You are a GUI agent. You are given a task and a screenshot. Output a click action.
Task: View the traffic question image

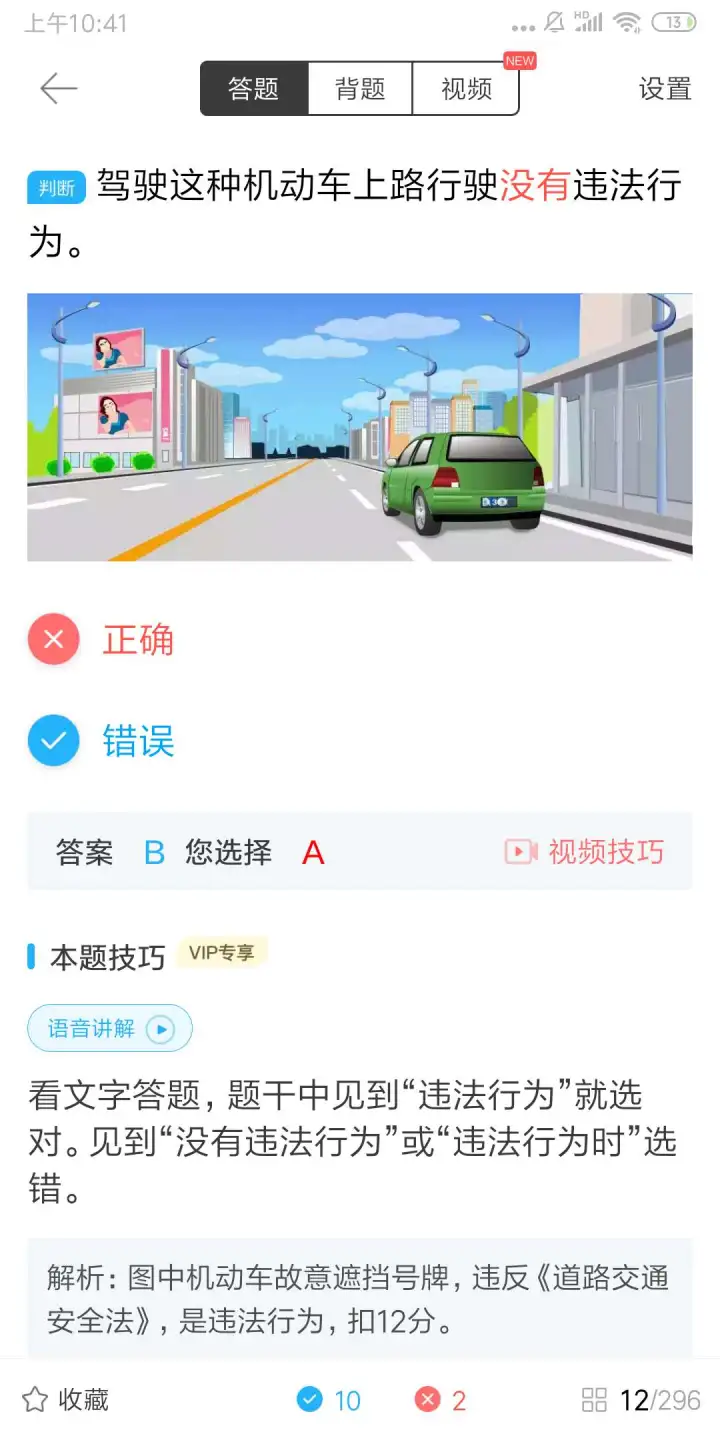coord(359,427)
